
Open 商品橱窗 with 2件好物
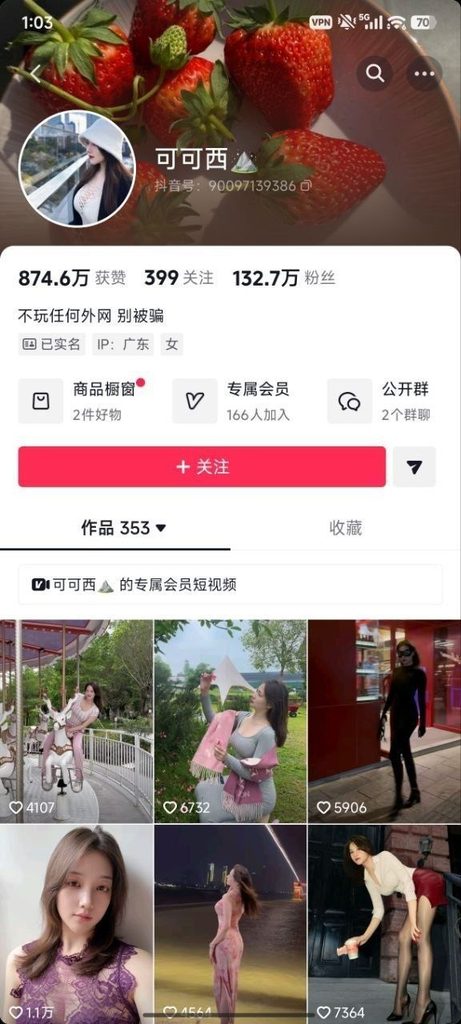click(82, 401)
